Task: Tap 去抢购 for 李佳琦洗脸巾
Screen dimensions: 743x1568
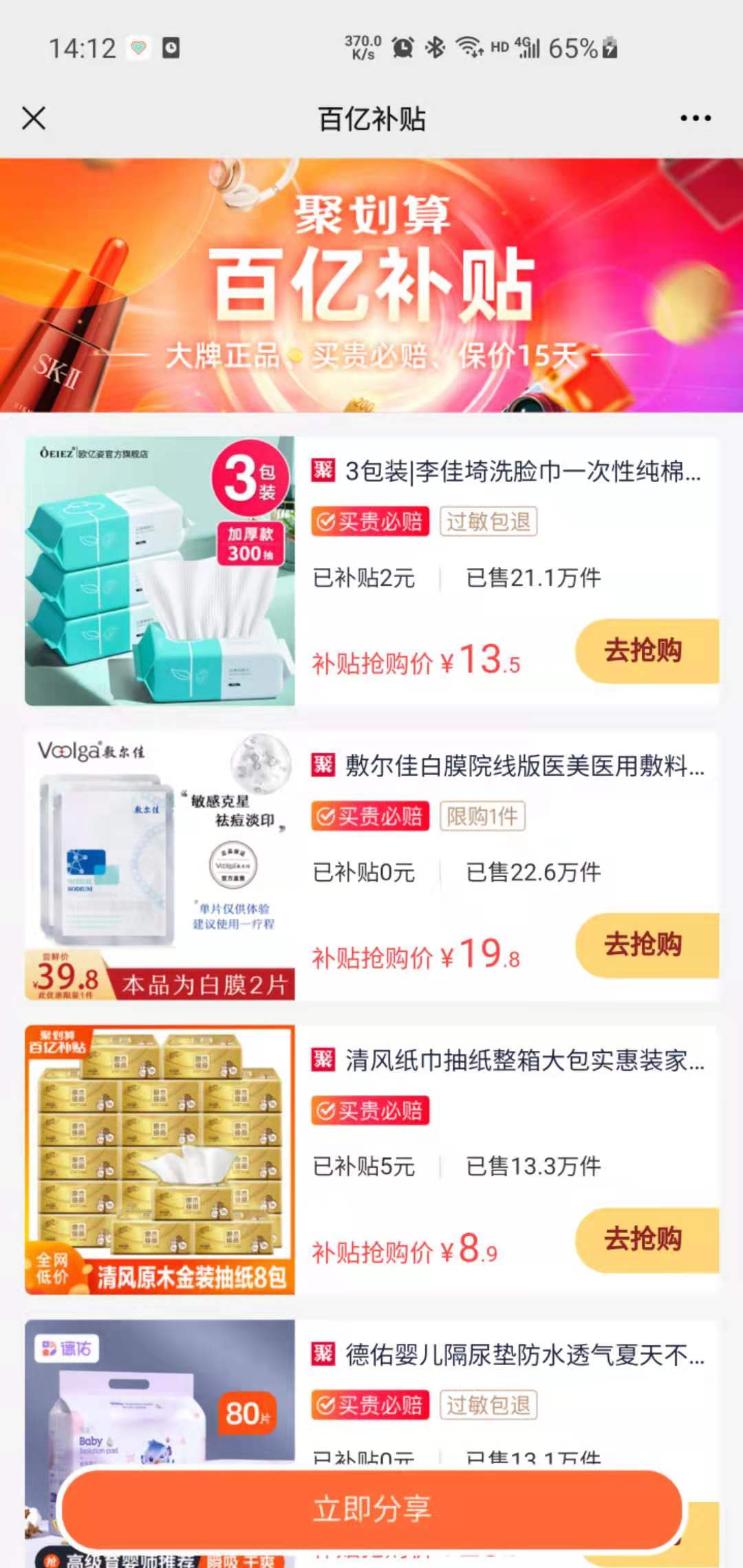Action: (x=644, y=651)
